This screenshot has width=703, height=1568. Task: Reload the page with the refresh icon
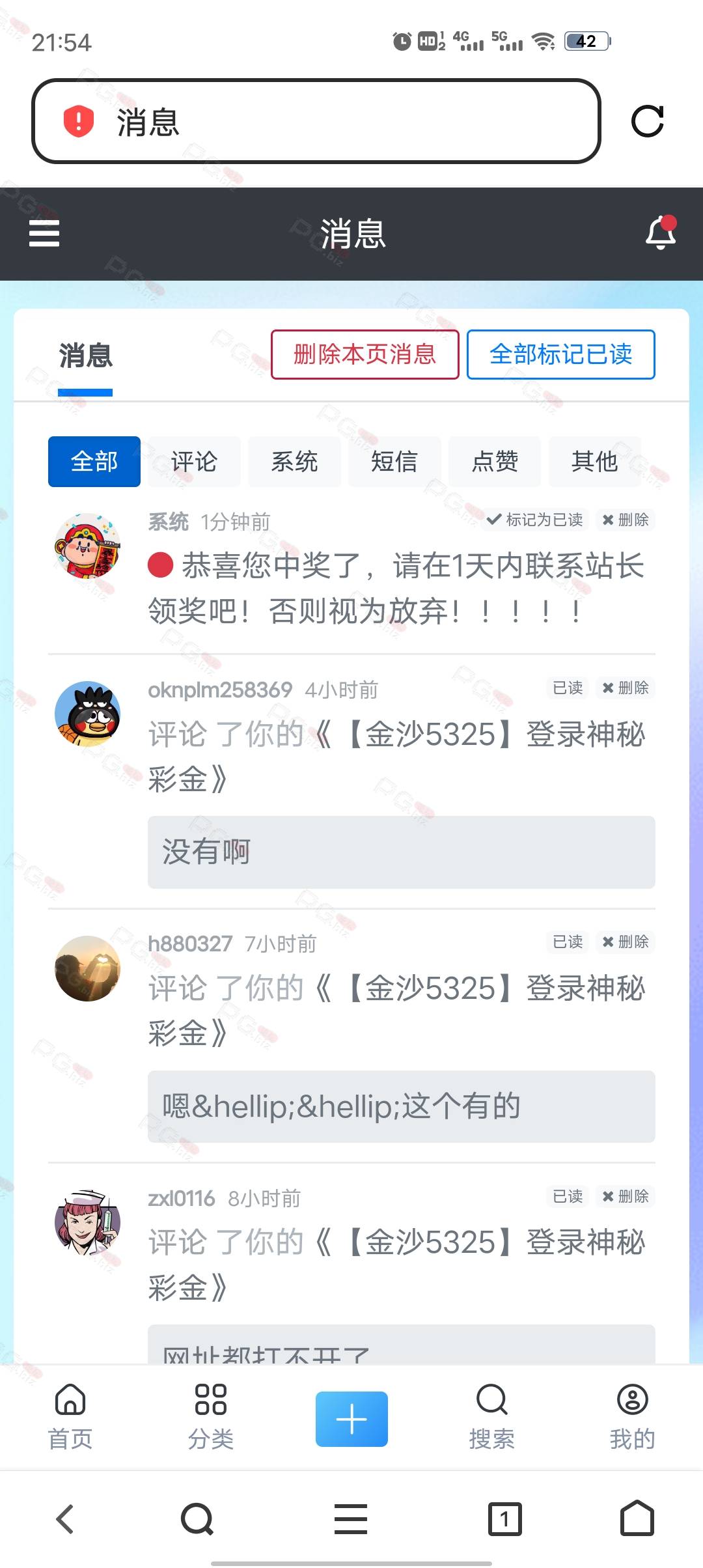[647, 121]
